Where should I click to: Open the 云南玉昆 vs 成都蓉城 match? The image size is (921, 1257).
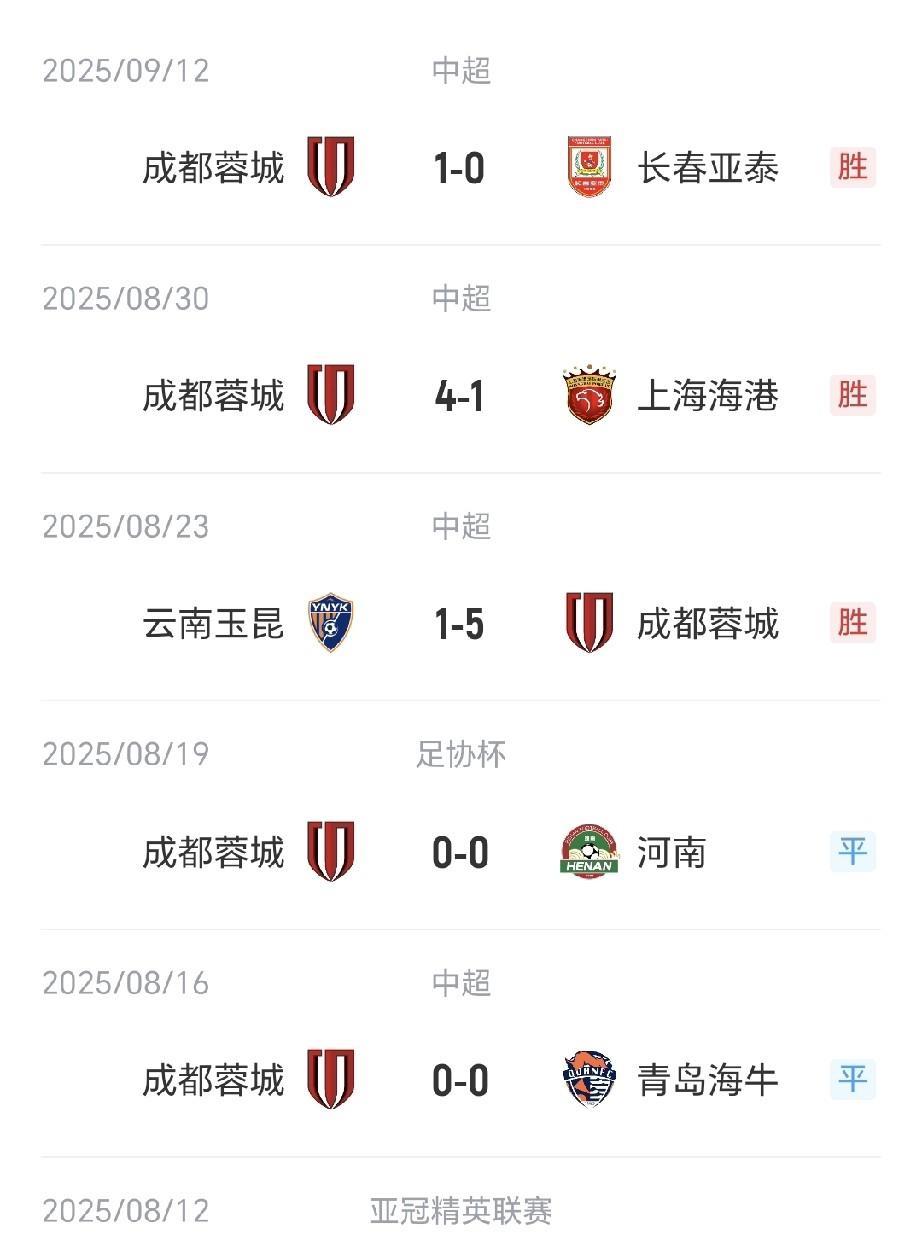click(x=460, y=624)
